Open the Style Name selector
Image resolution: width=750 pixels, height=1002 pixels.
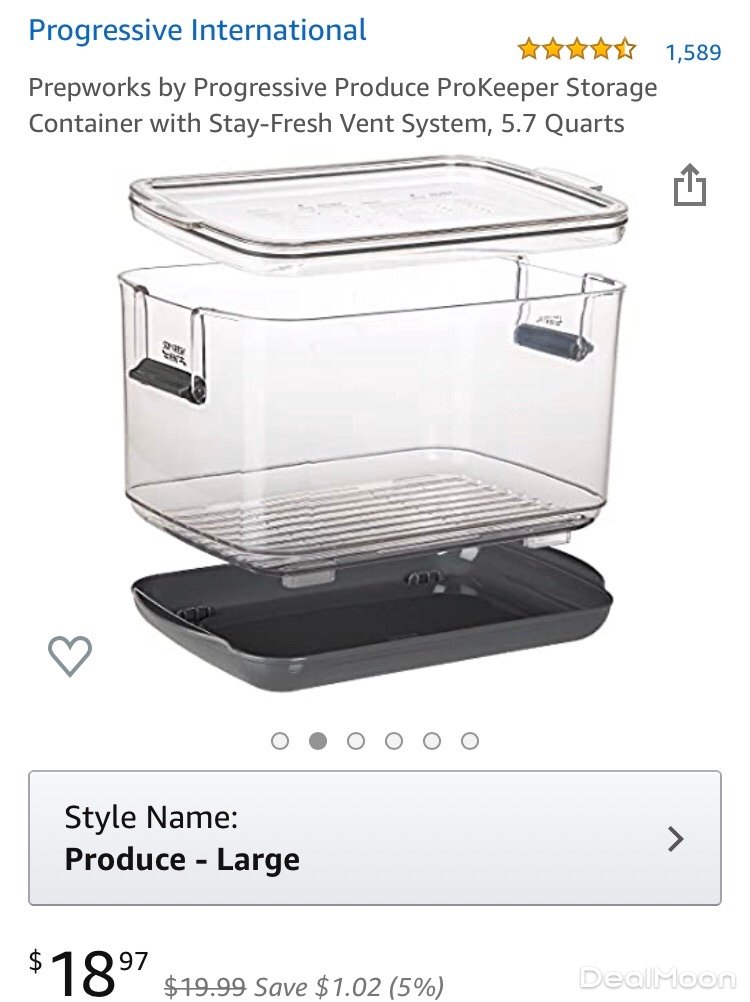click(374, 838)
